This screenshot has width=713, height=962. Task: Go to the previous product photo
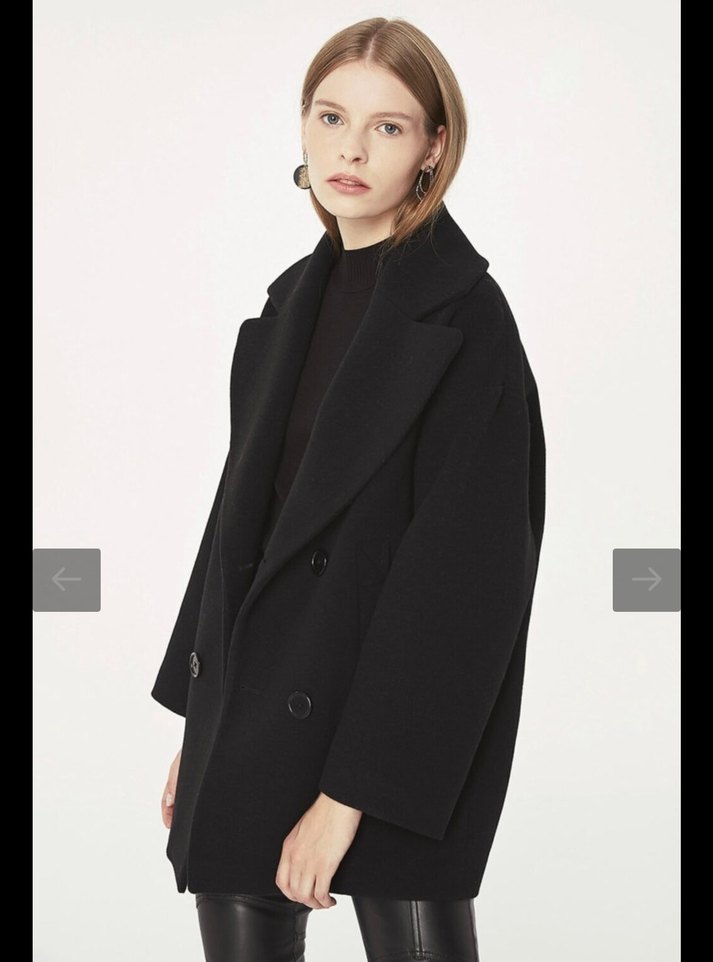point(66,579)
